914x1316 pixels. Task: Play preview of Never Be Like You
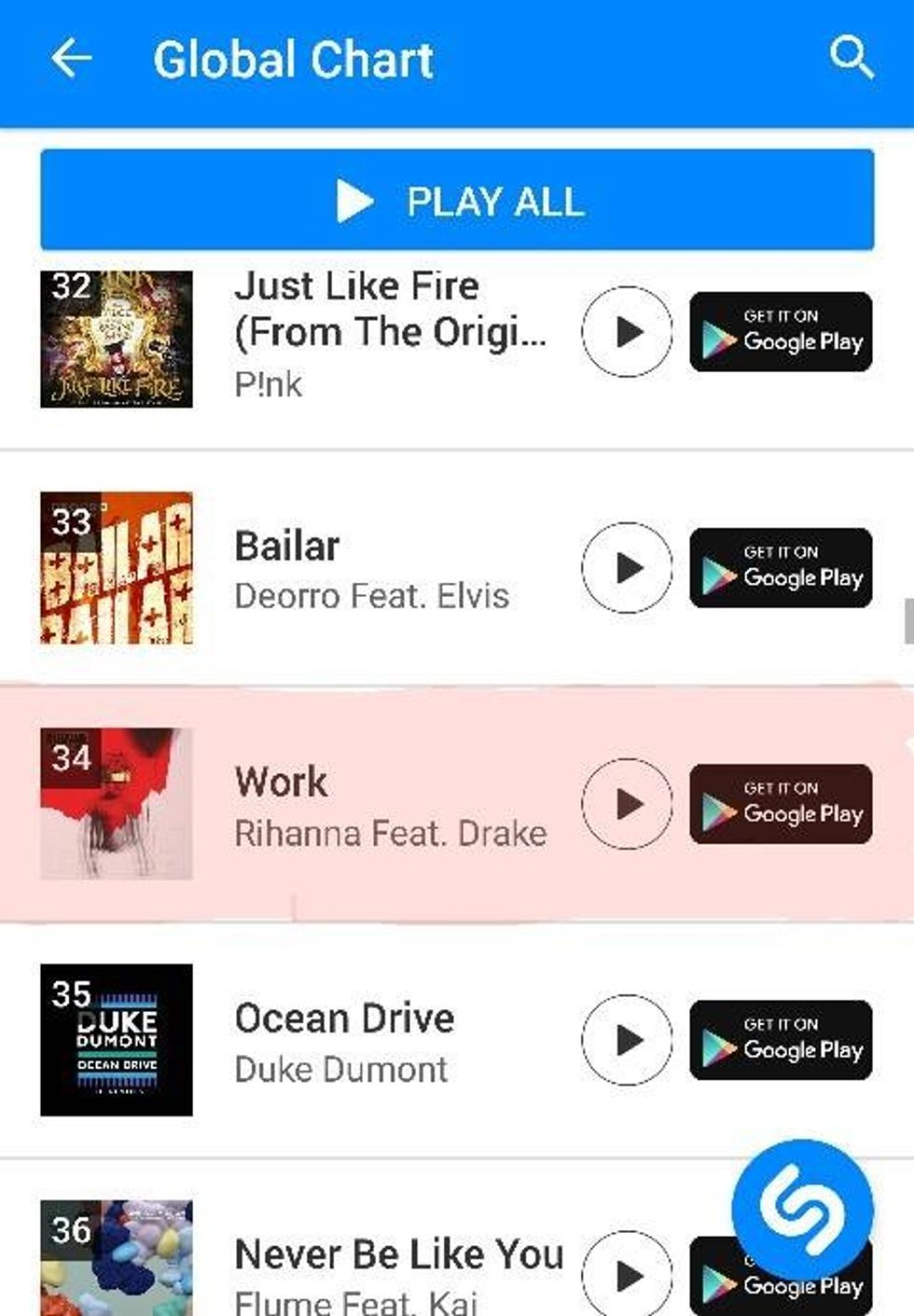pyautogui.click(x=627, y=1274)
